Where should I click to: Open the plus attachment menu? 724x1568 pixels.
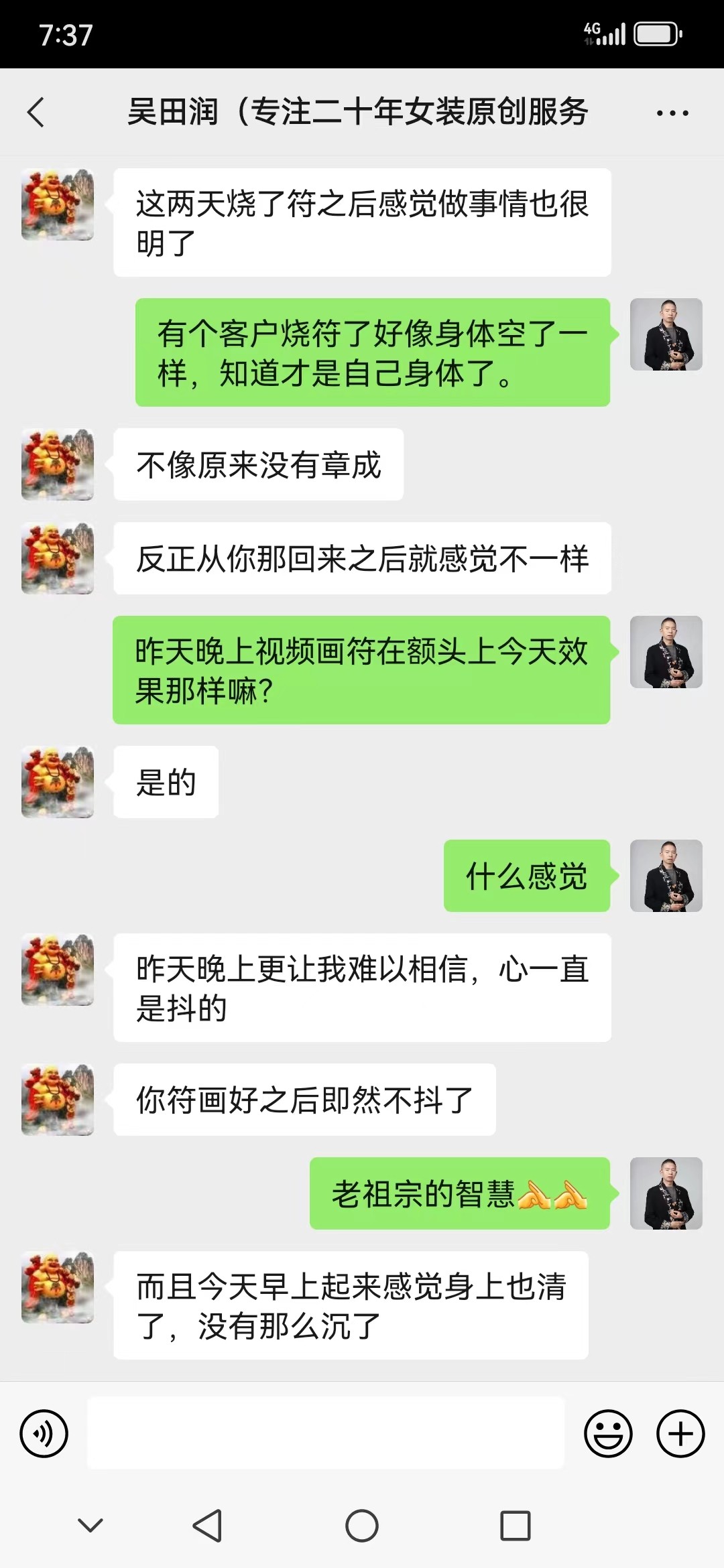tap(680, 1434)
